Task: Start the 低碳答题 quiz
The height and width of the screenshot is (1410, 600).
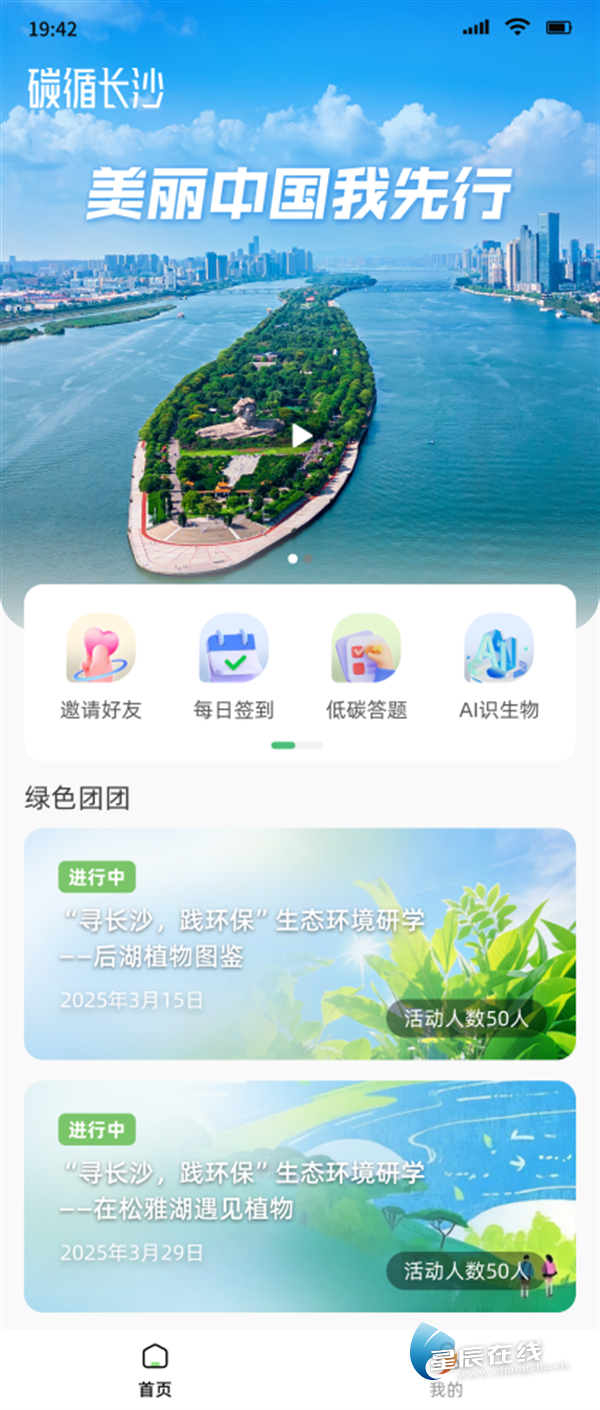Action: [x=367, y=666]
